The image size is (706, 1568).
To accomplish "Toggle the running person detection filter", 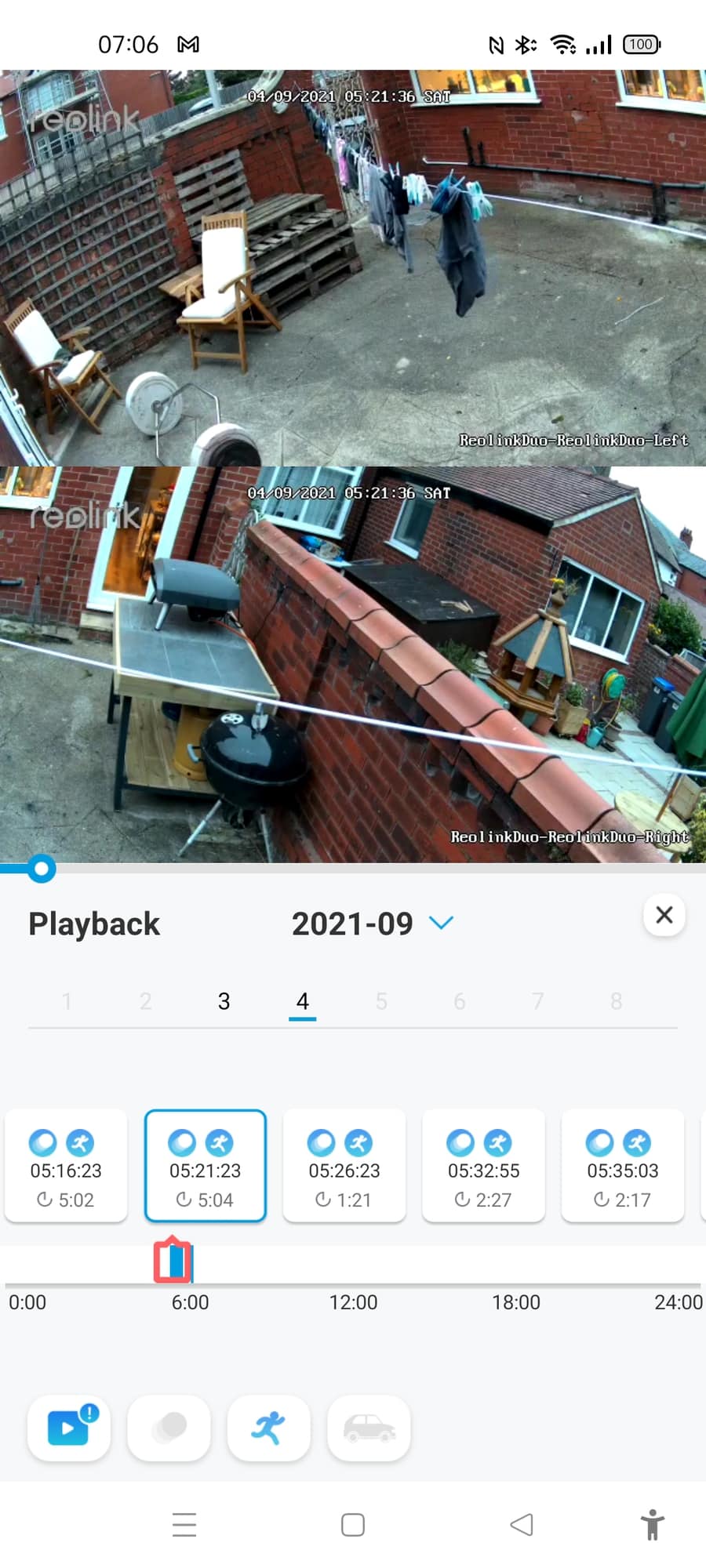I will [268, 1428].
